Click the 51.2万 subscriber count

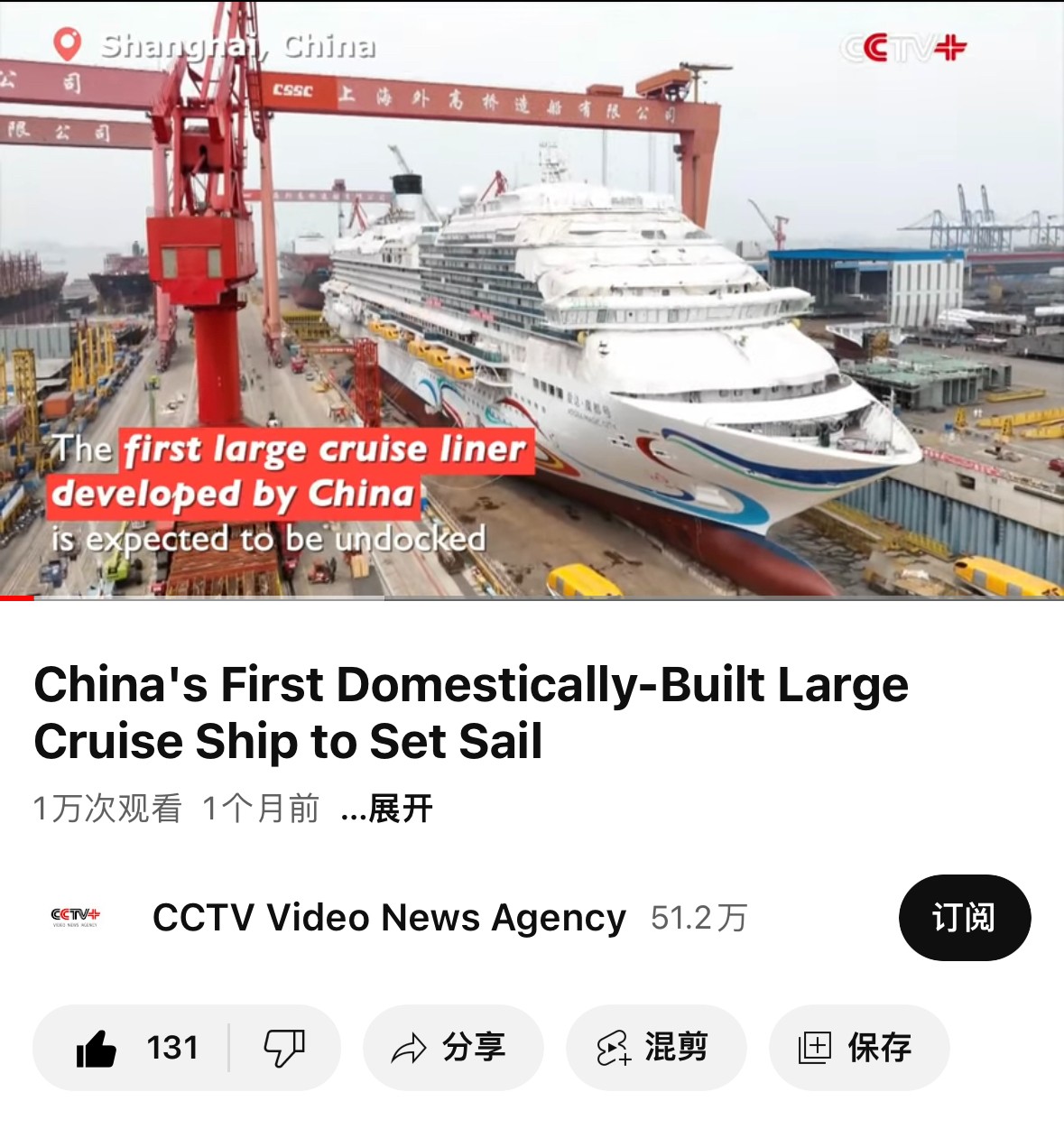[699, 917]
